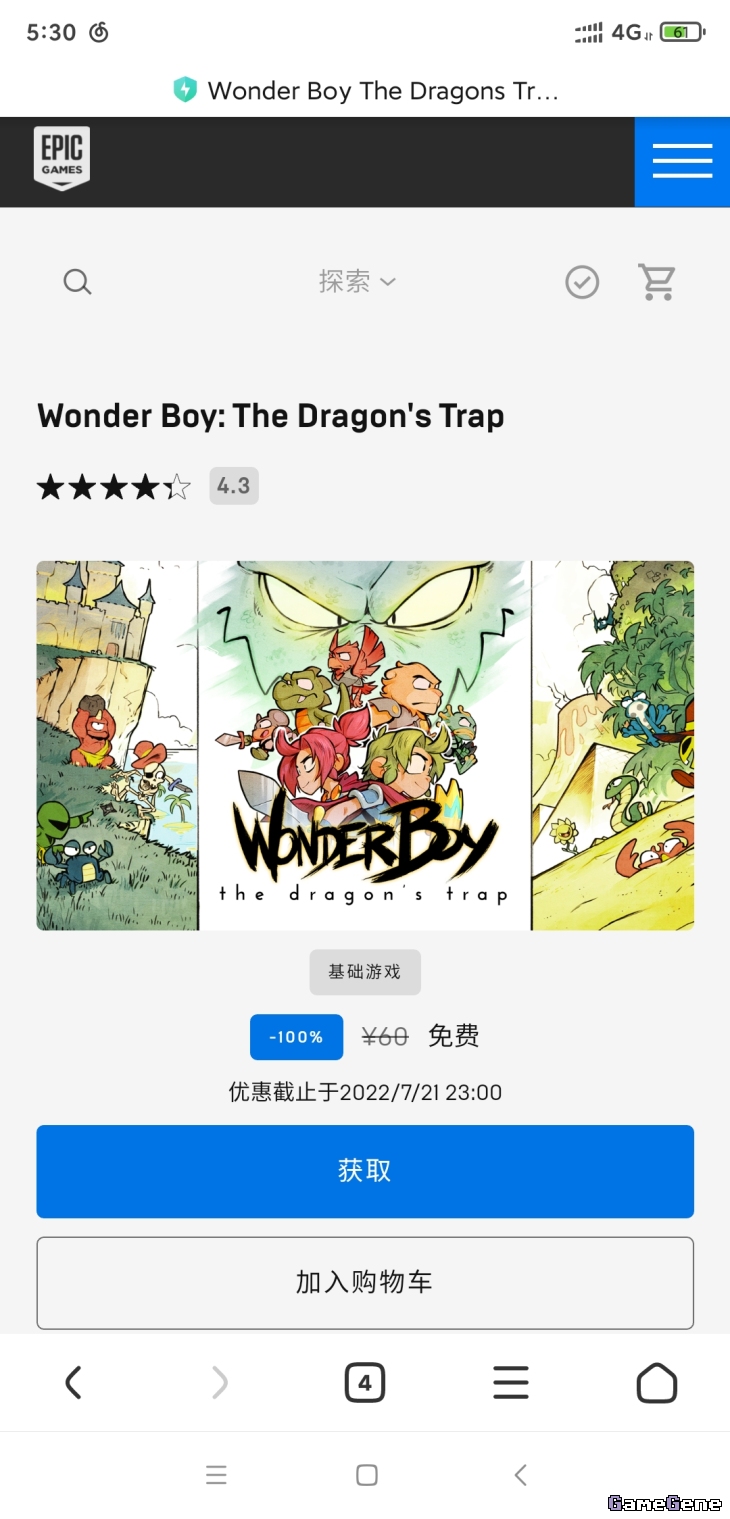Open the store search icon
This screenshot has width=730, height=1519.
77,282
